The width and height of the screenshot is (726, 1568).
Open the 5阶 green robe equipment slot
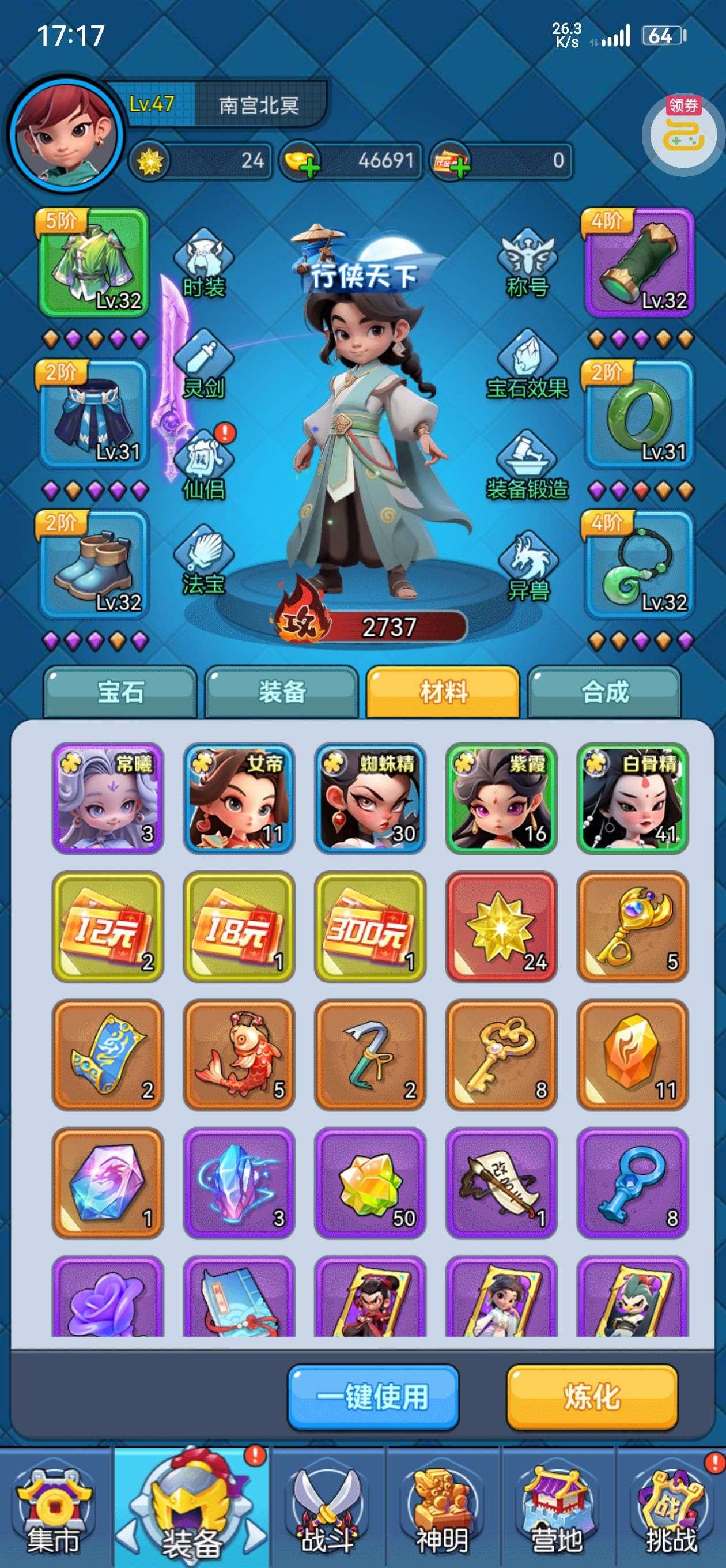[94, 262]
